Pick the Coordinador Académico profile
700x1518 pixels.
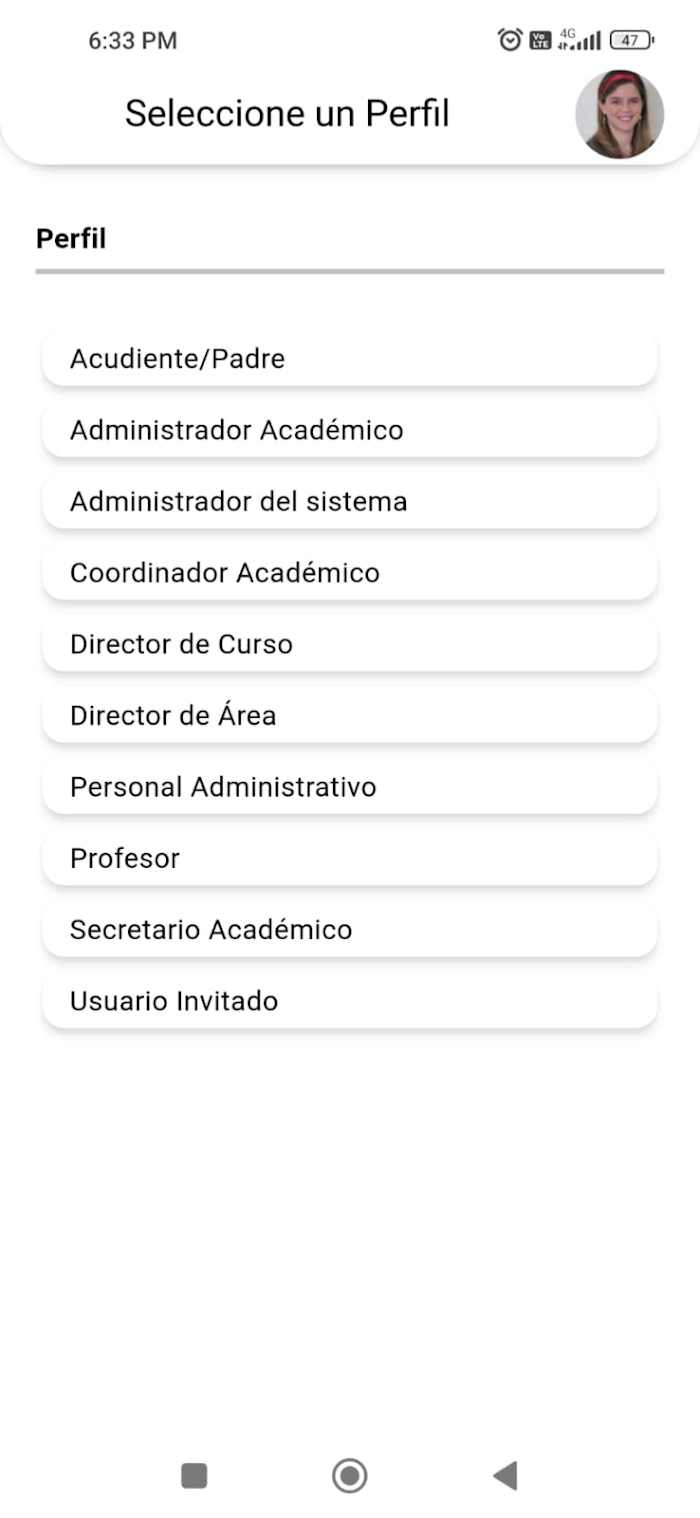350,573
